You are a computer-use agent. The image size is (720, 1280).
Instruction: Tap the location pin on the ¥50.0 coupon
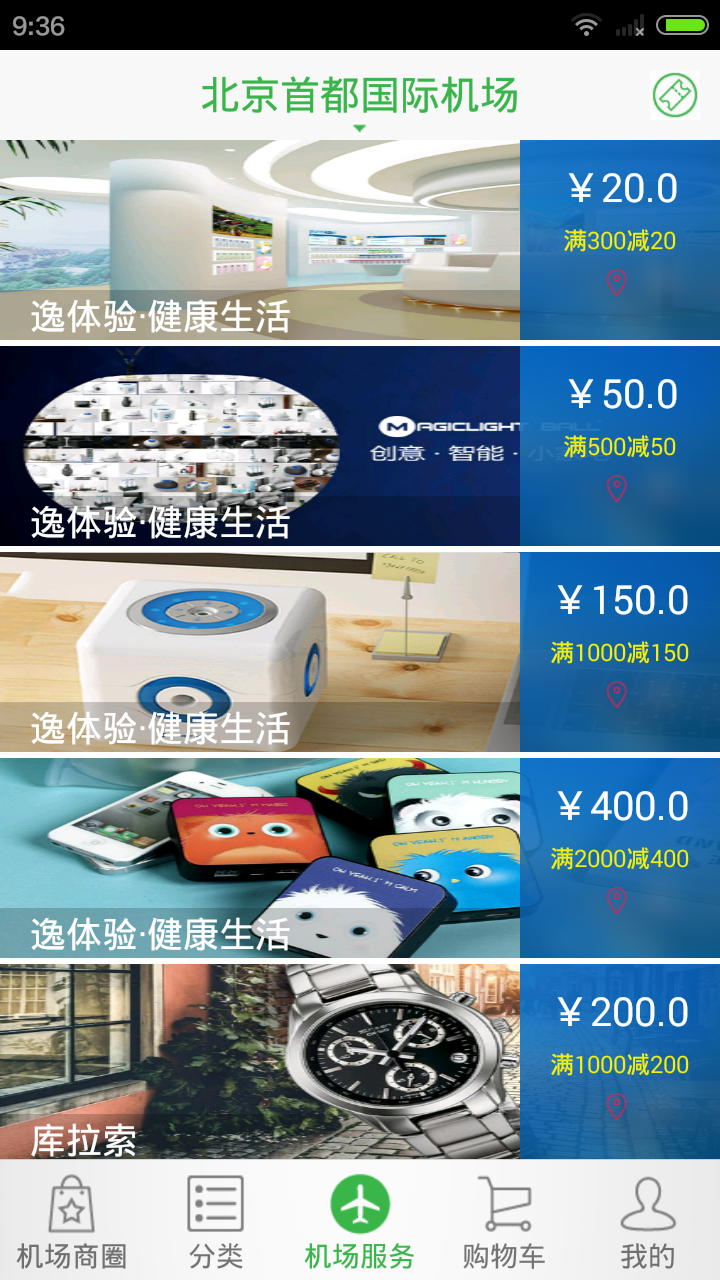617,489
